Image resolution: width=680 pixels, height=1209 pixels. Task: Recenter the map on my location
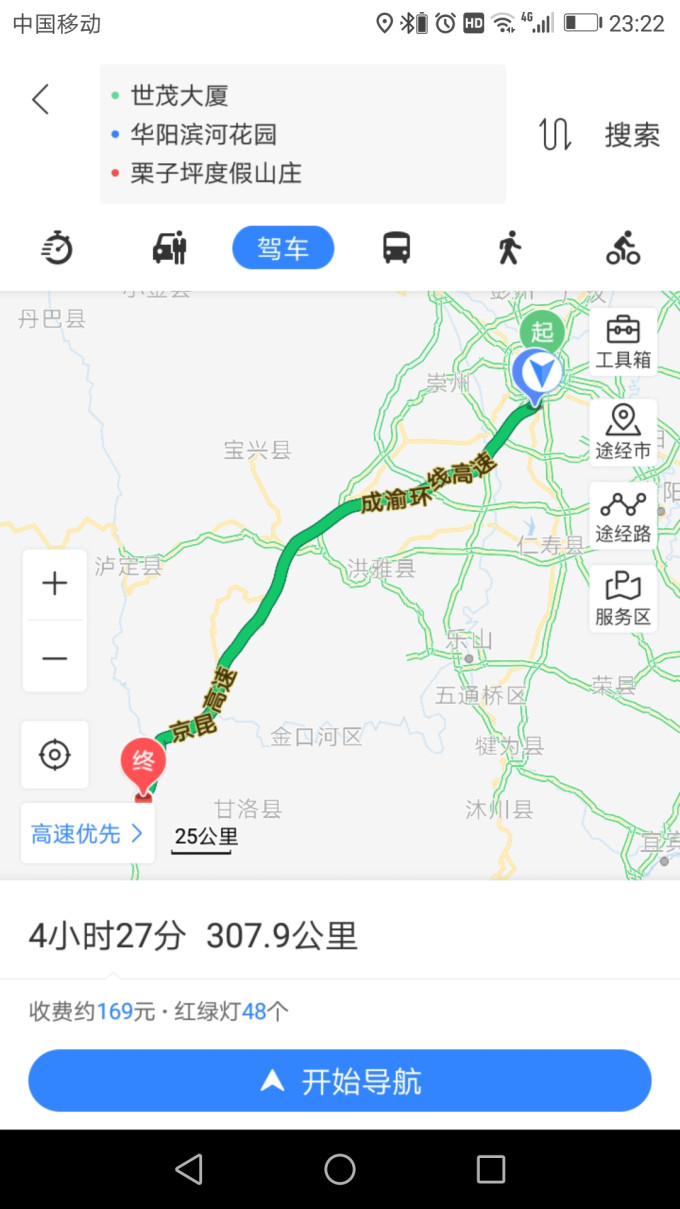tap(55, 754)
